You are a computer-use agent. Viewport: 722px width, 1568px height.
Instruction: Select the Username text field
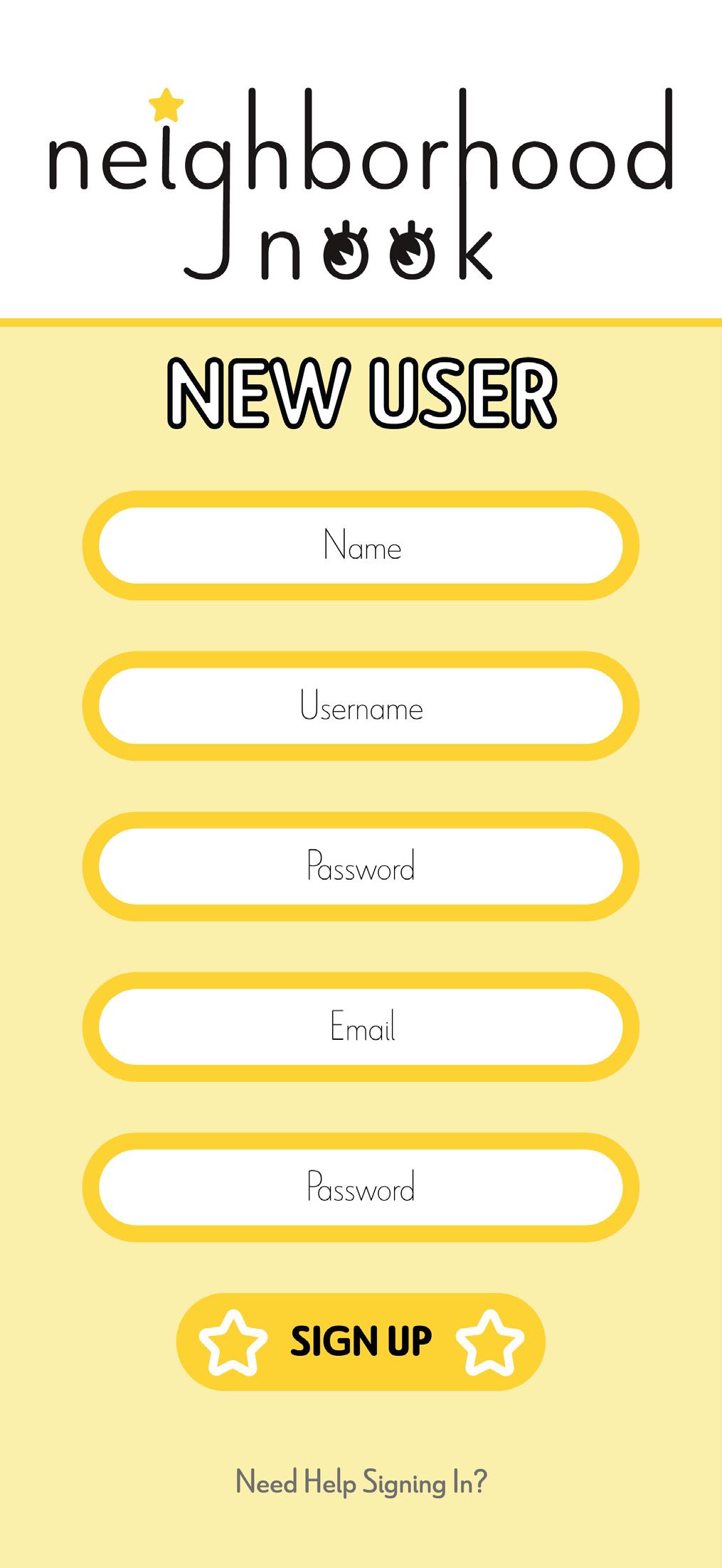pos(361,706)
